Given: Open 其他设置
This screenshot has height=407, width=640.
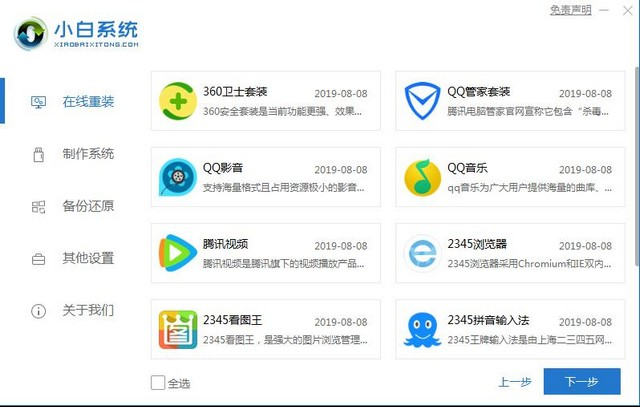Looking at the screenshot, I should [x=87, y=258].
